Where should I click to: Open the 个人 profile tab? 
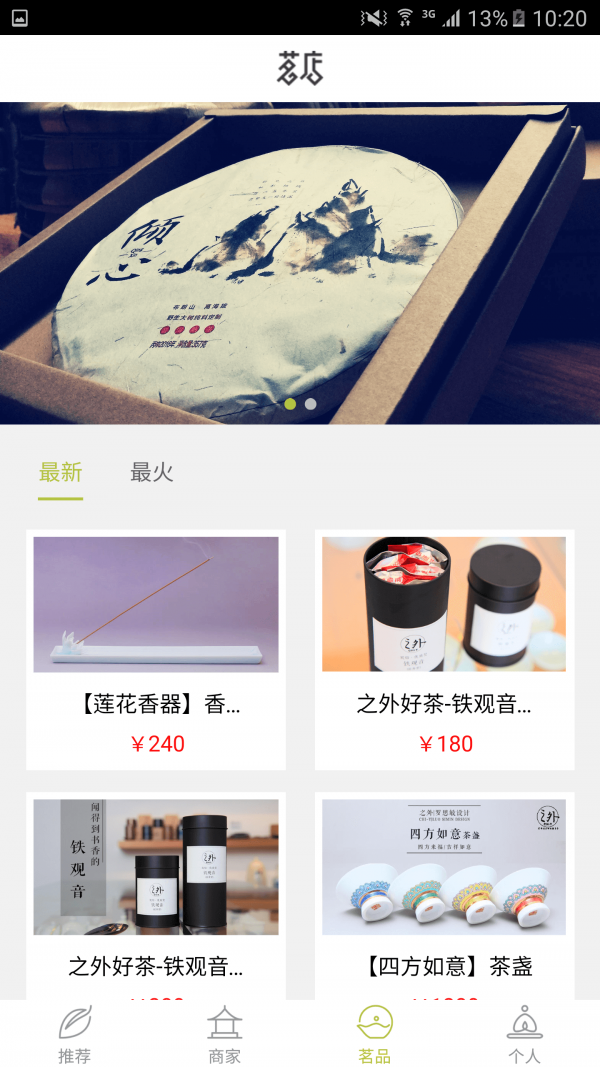point(524,1034)
